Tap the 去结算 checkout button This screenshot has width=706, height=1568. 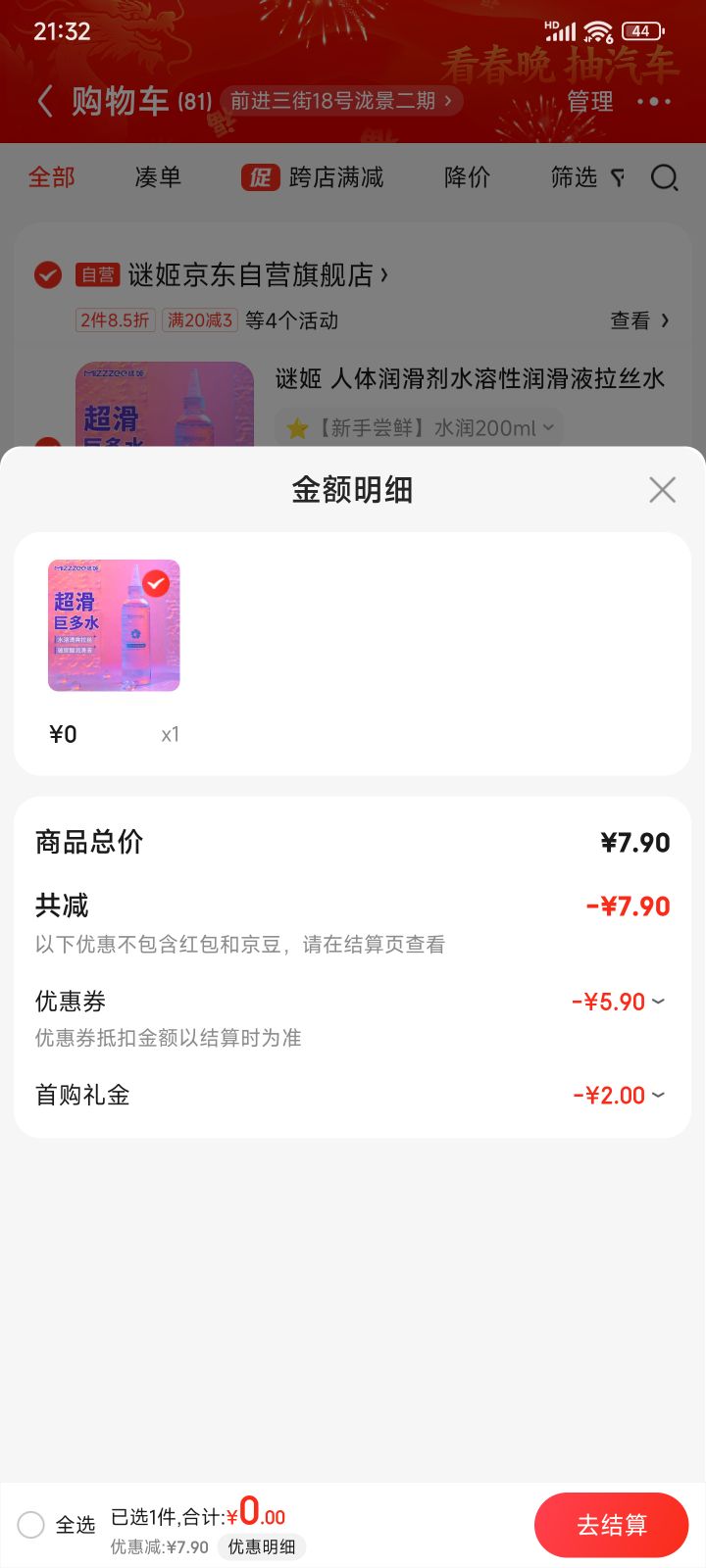[611, 1525]
